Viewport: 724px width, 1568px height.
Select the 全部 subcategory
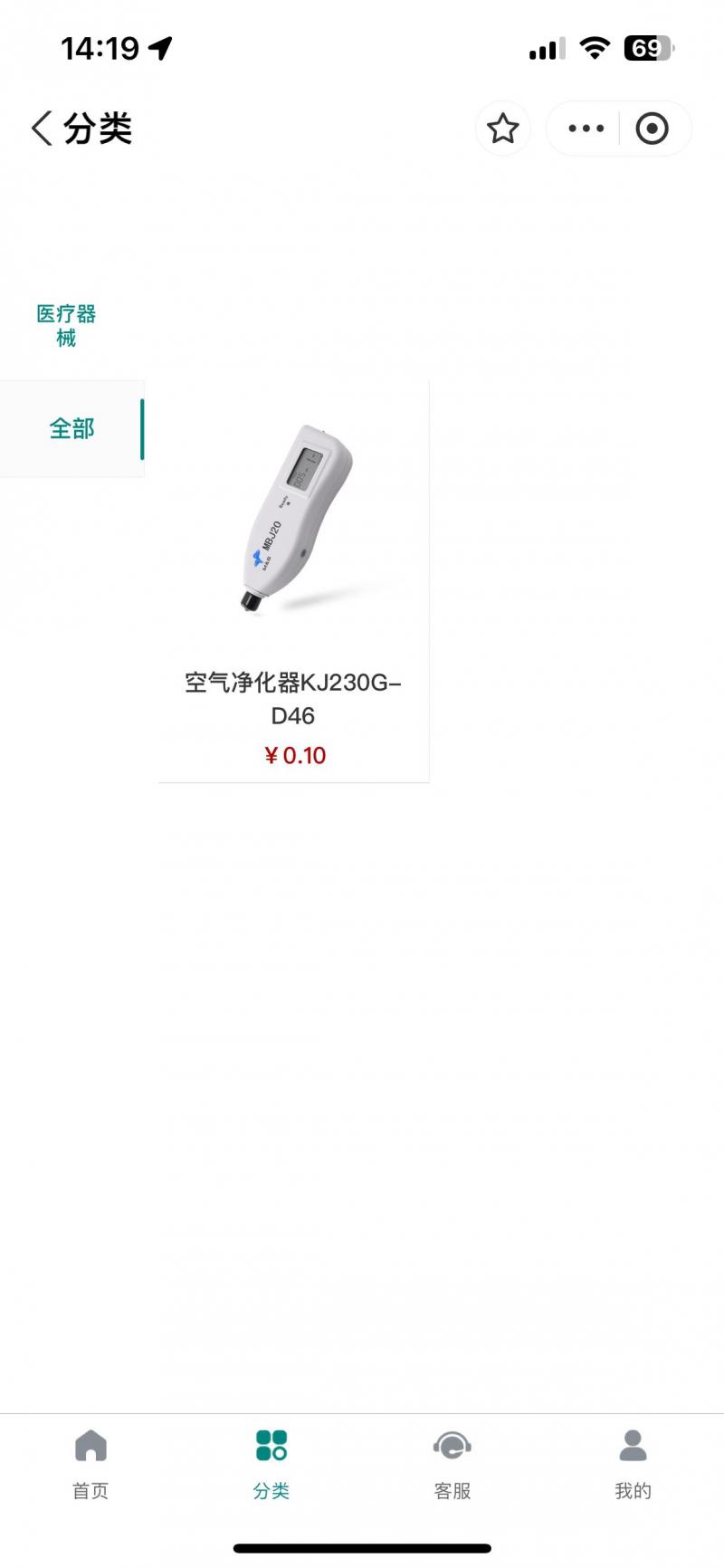pyautogui.click(x=71, y=428)
